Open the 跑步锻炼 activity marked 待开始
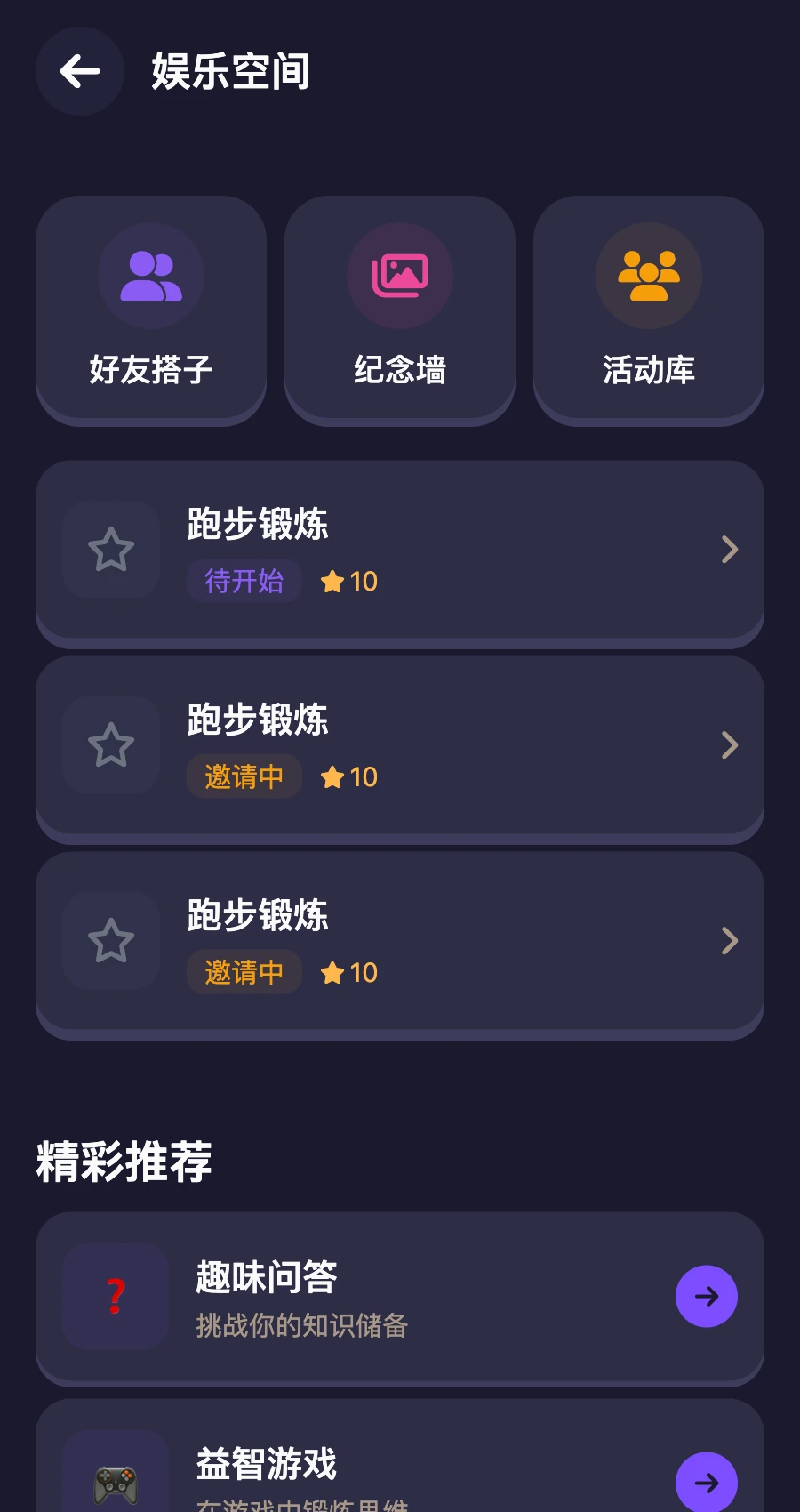 point(400,550)
